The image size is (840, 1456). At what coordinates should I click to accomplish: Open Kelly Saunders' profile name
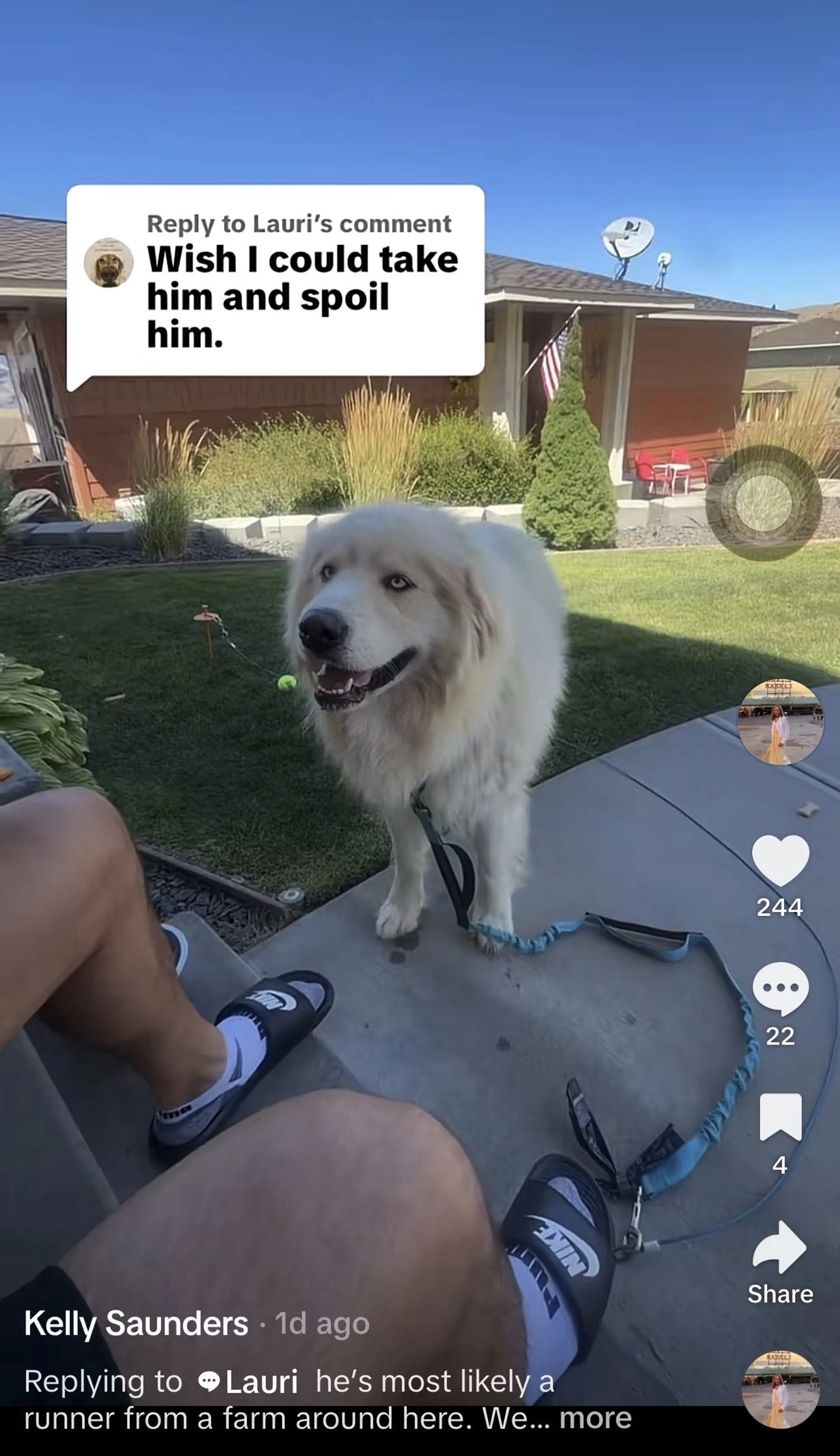(136, 1323)
